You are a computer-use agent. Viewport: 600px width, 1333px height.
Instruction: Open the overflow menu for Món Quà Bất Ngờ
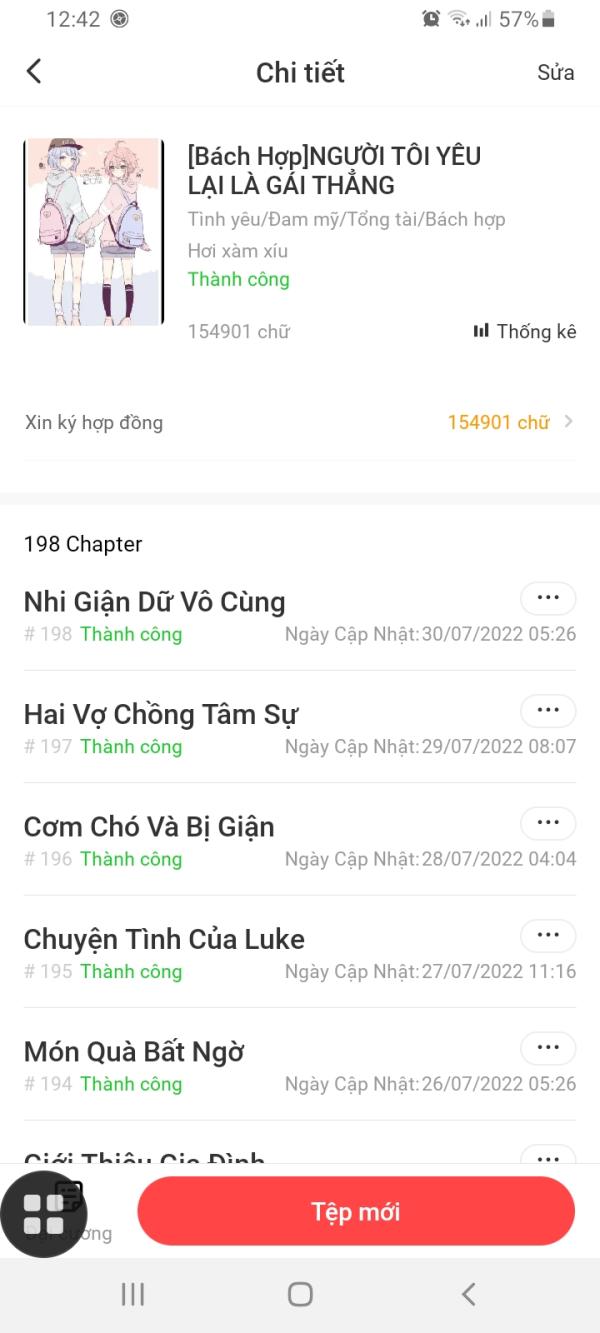tap(548, 1047)
